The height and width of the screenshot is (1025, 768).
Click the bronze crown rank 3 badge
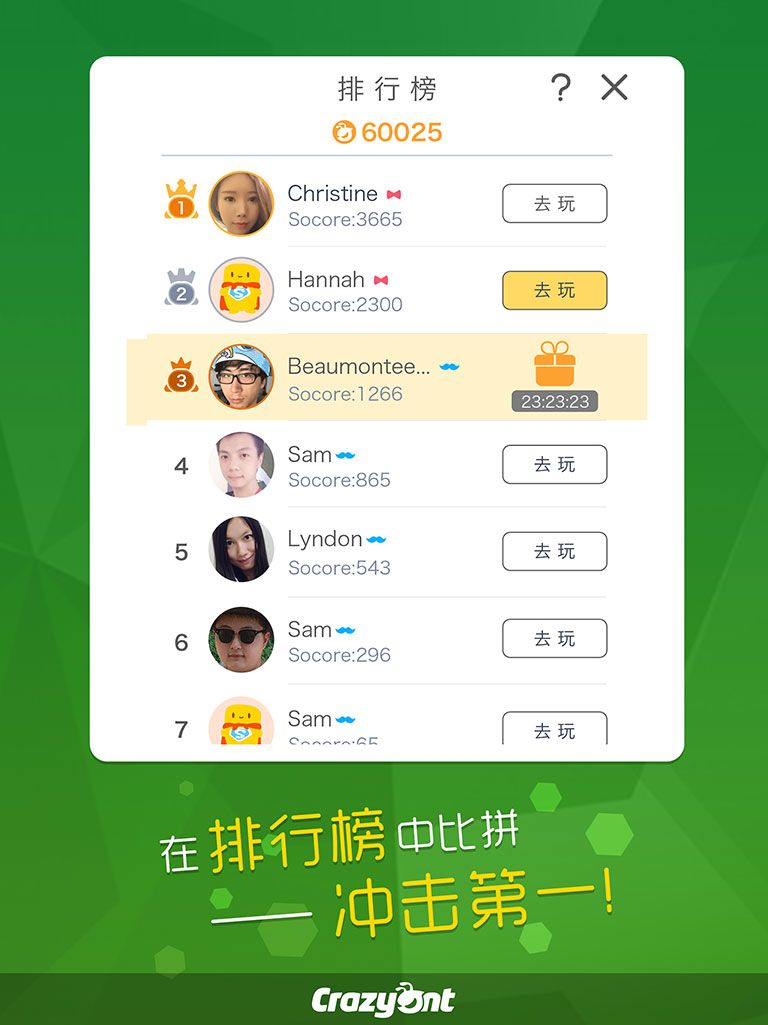pyautogui.click(x=181, y=376)
